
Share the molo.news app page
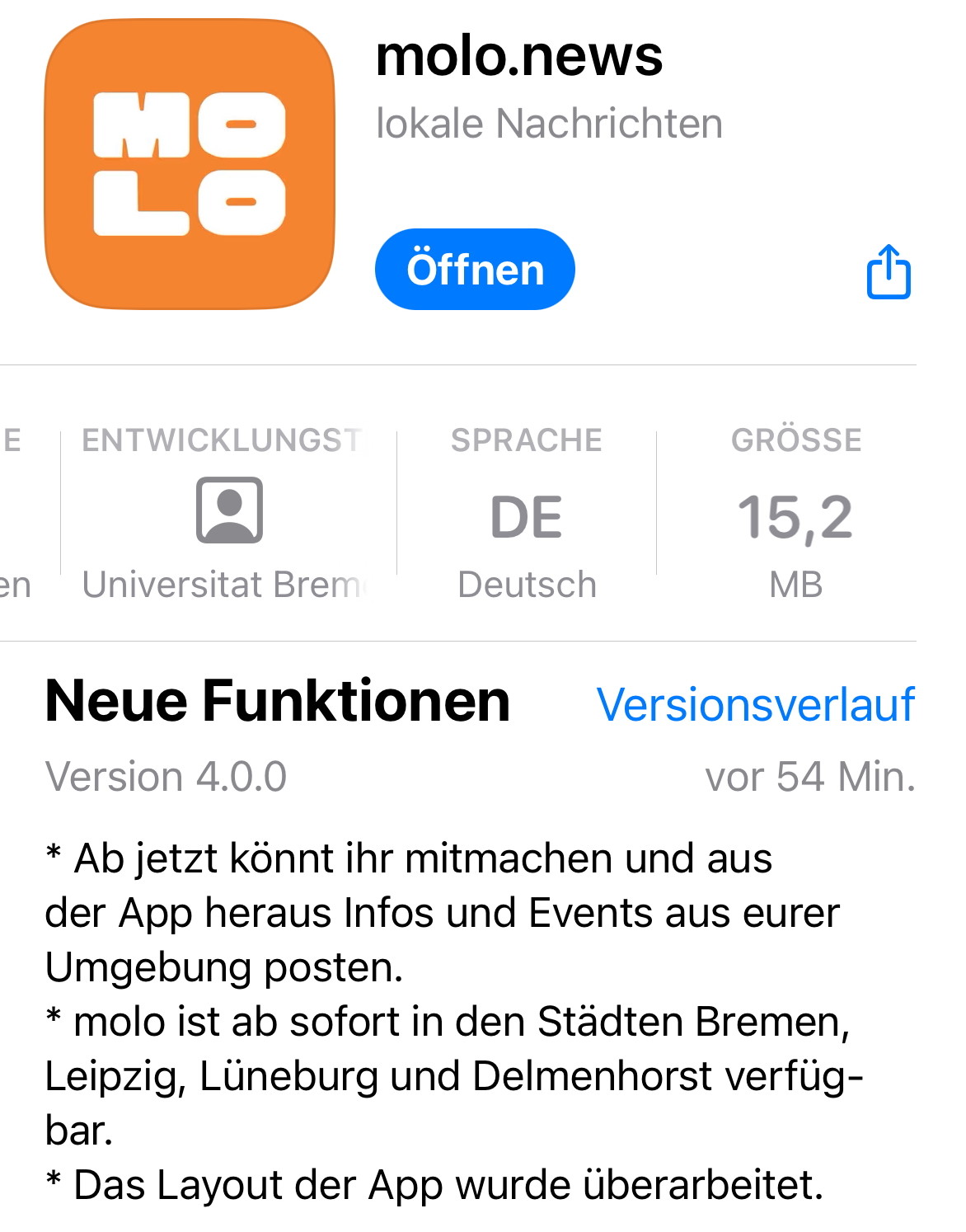pyautogui.click(x=889, y=271)
